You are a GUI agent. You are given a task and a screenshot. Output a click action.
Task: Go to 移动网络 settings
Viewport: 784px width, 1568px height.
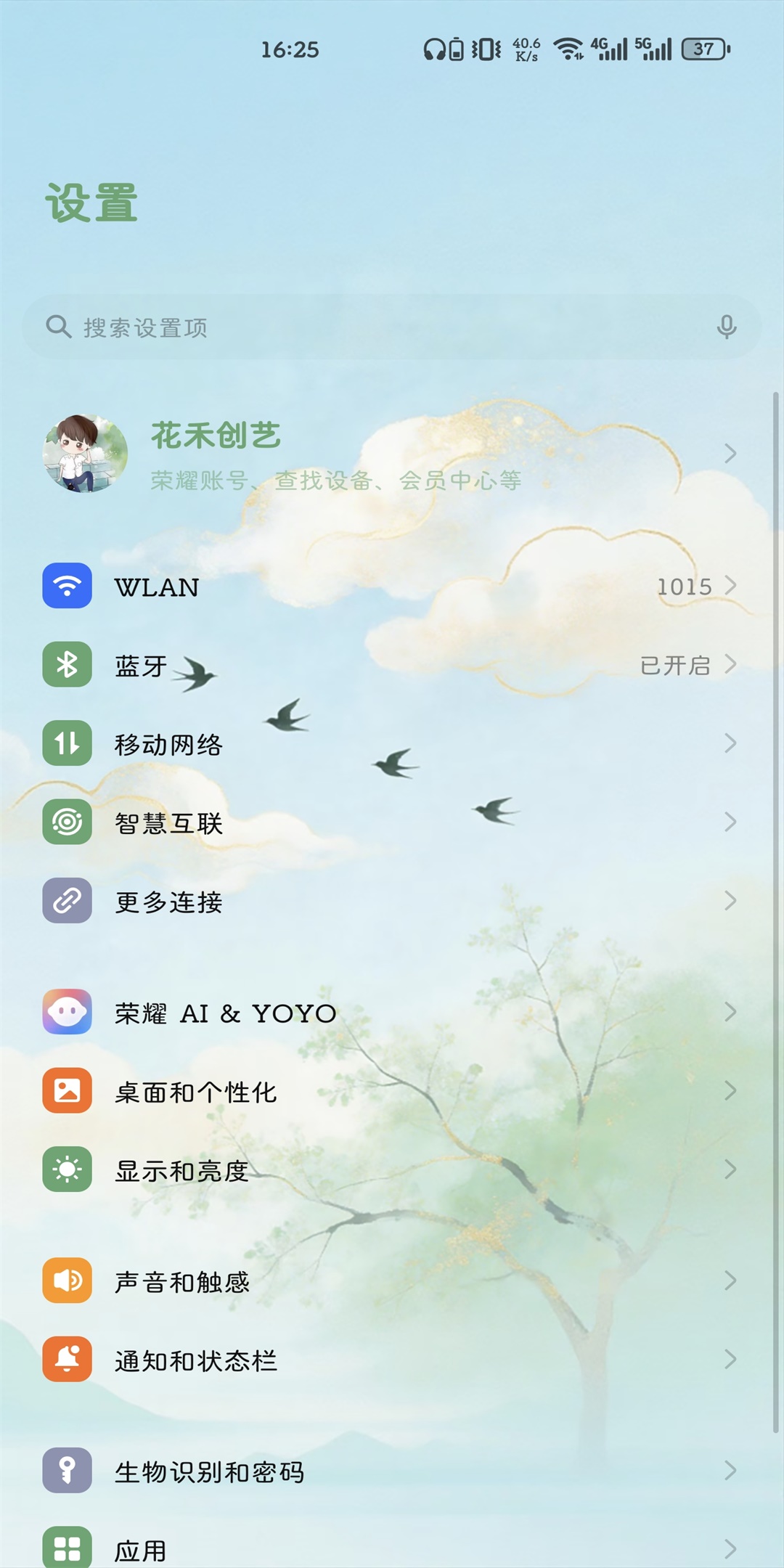(392, 743)
